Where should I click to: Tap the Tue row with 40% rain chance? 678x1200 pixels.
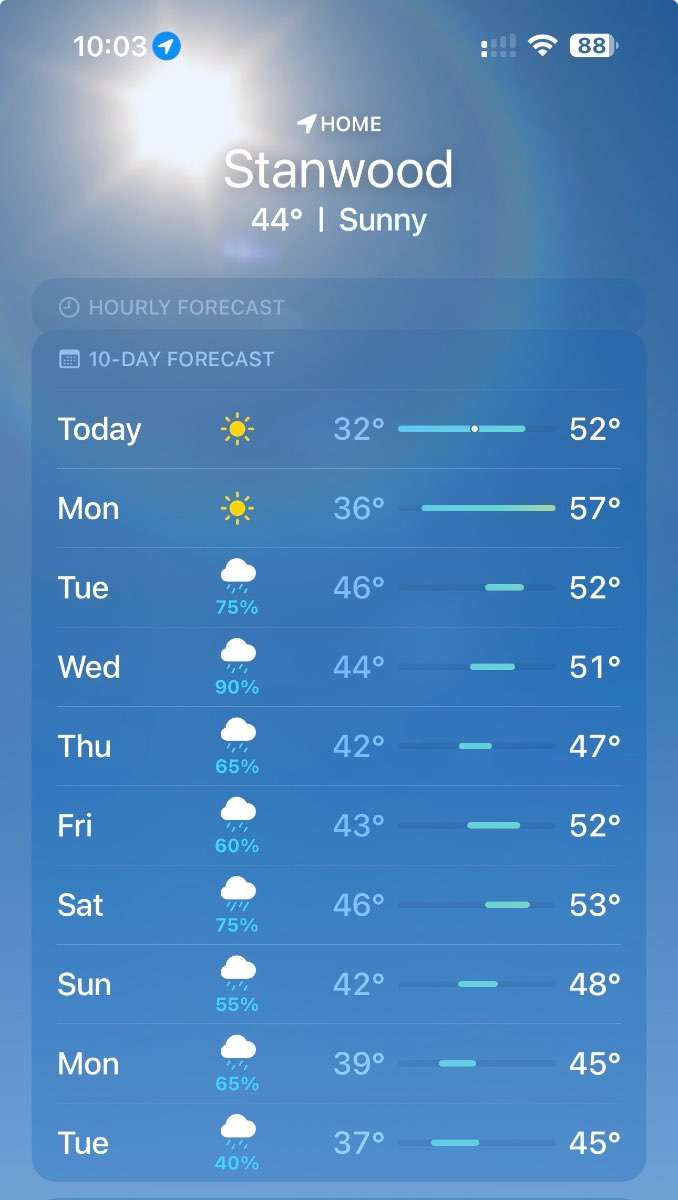point(338,1143)
